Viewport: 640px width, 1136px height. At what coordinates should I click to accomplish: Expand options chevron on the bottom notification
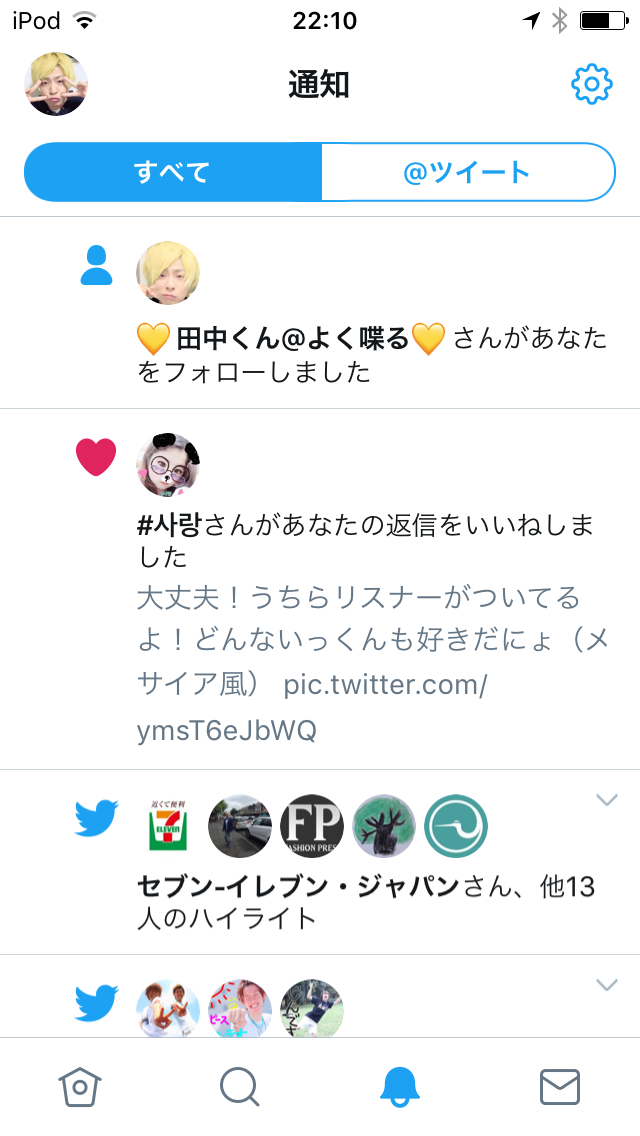tap(607, 985)
